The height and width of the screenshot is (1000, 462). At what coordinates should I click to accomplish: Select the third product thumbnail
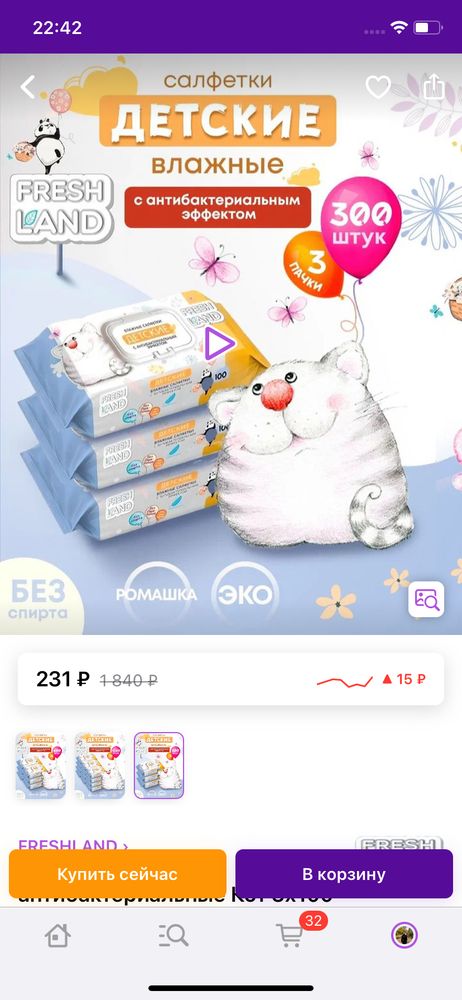tap(159, 765)
